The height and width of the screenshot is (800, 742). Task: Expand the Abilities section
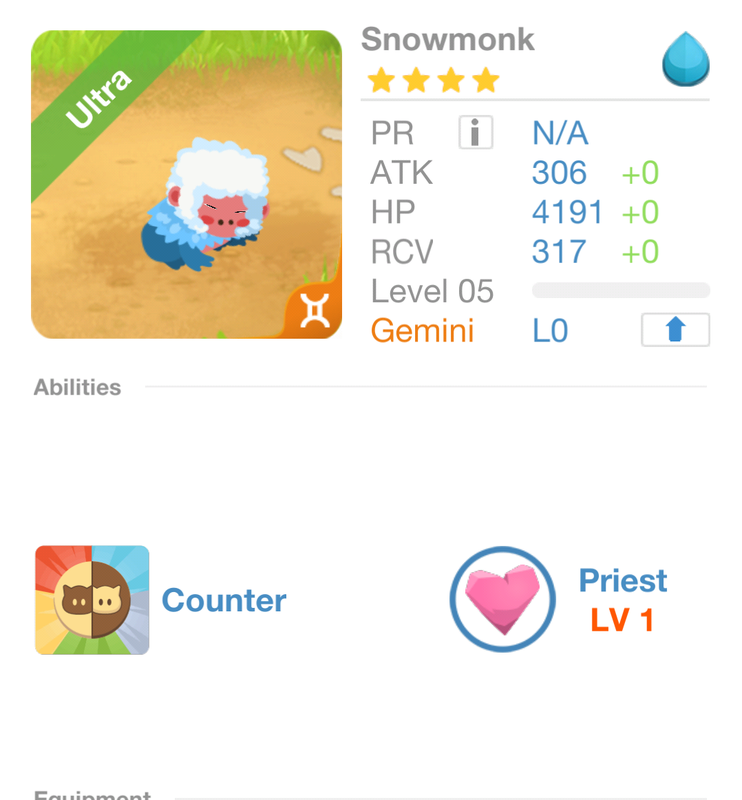tap(77, 387)
